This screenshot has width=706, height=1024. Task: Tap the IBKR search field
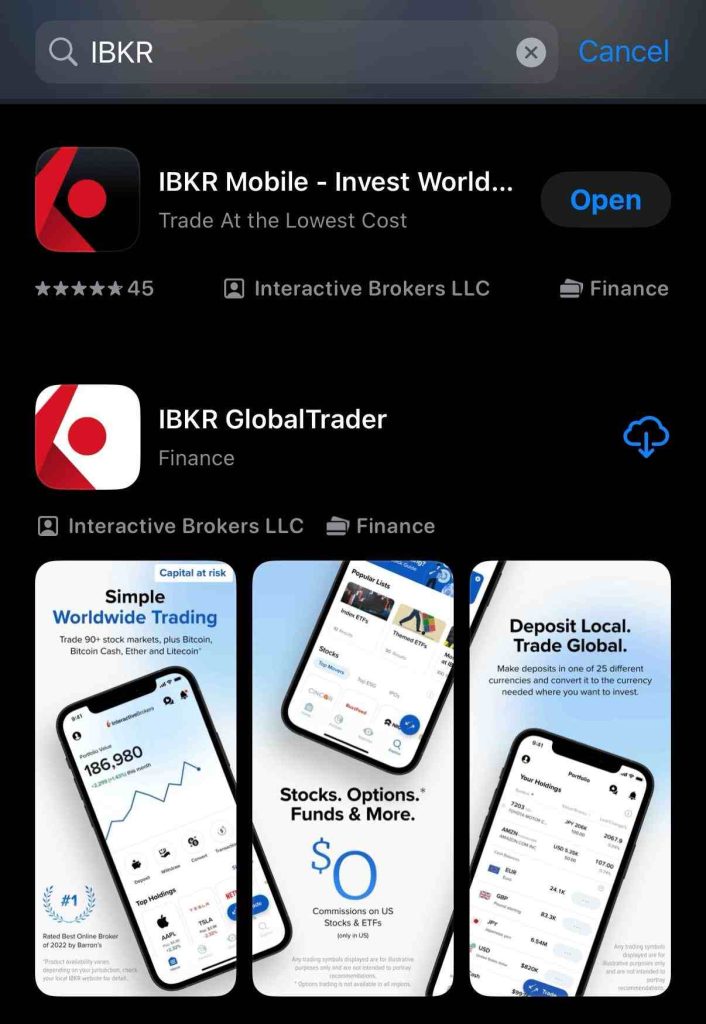click(290, 52)
